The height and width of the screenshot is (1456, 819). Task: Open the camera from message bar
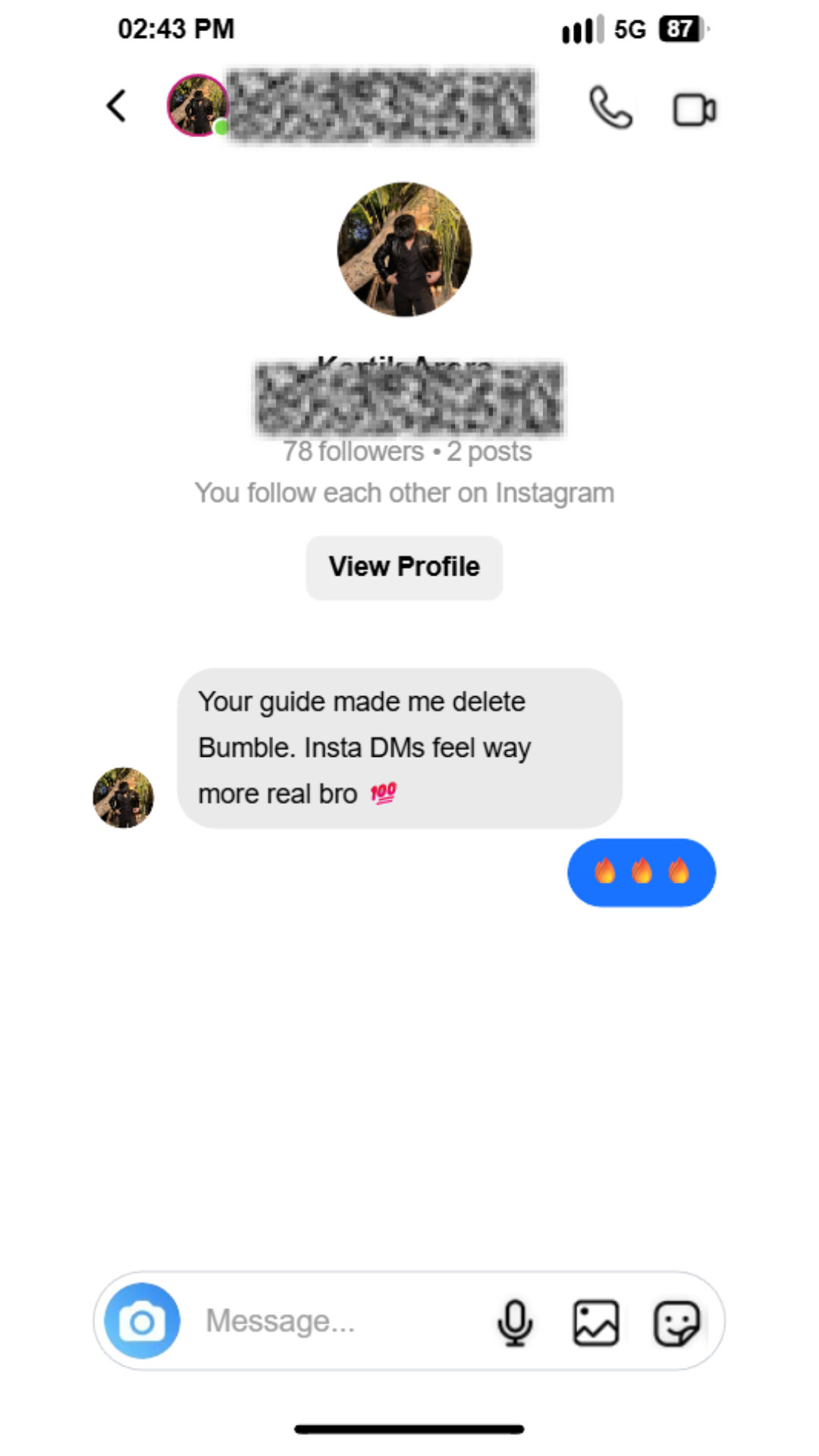tap(142, 1322)
